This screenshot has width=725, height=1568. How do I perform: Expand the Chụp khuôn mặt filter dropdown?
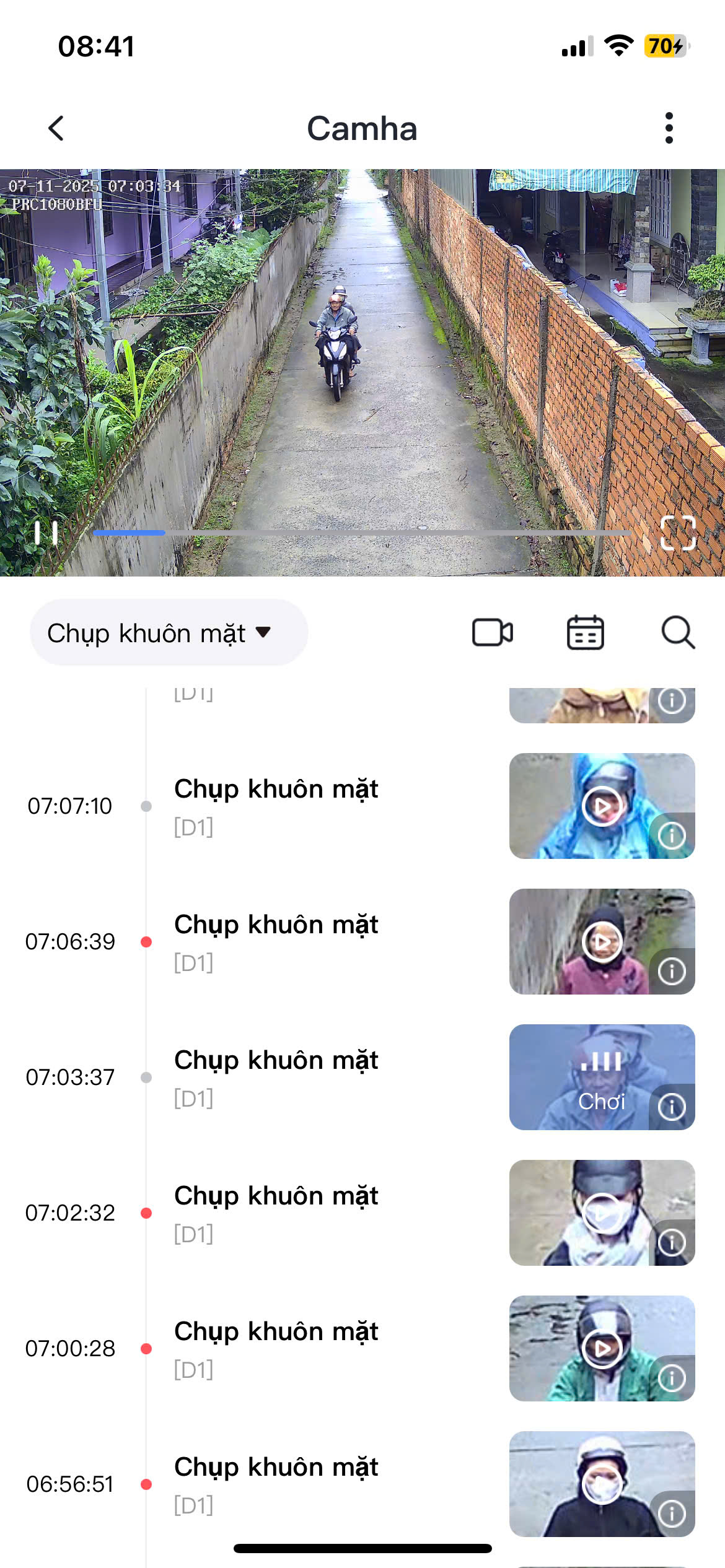tap(169, 633)
